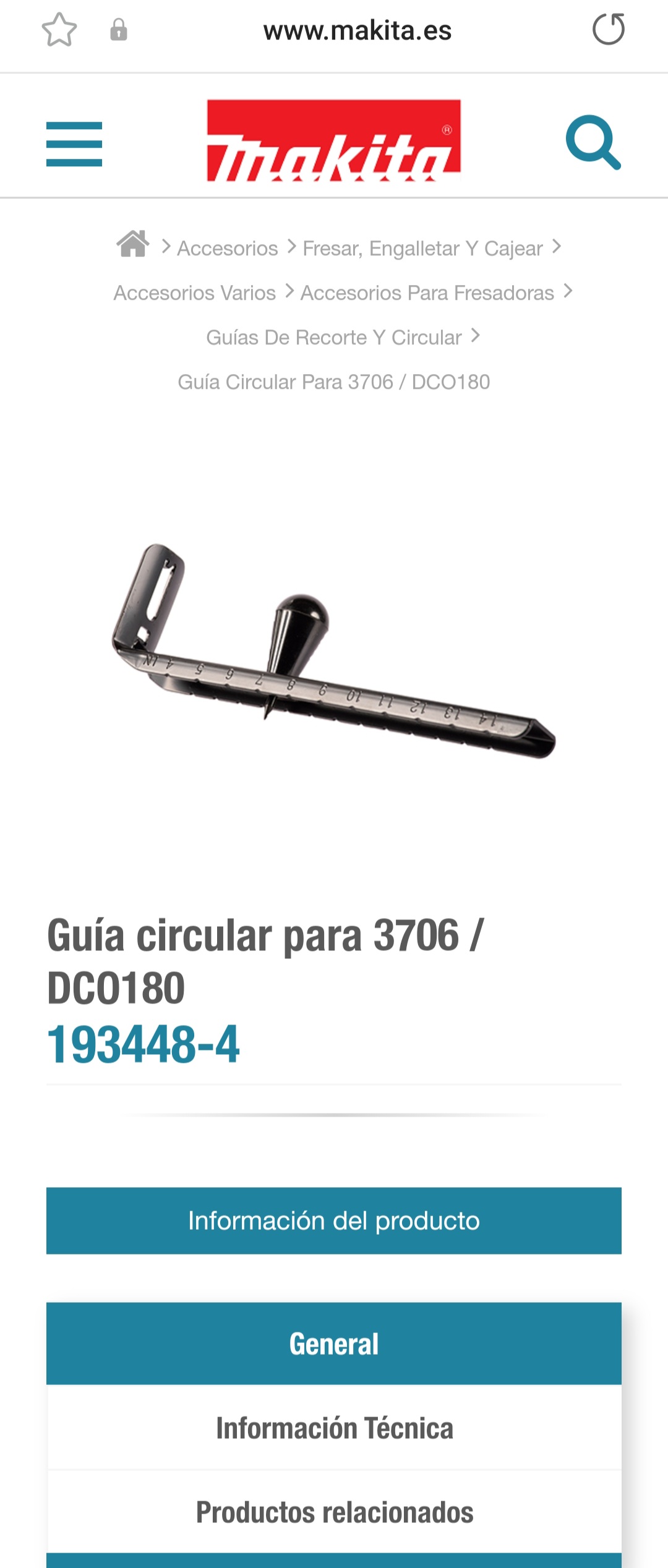Bookmark this page with the star icon

pos(59,30)
